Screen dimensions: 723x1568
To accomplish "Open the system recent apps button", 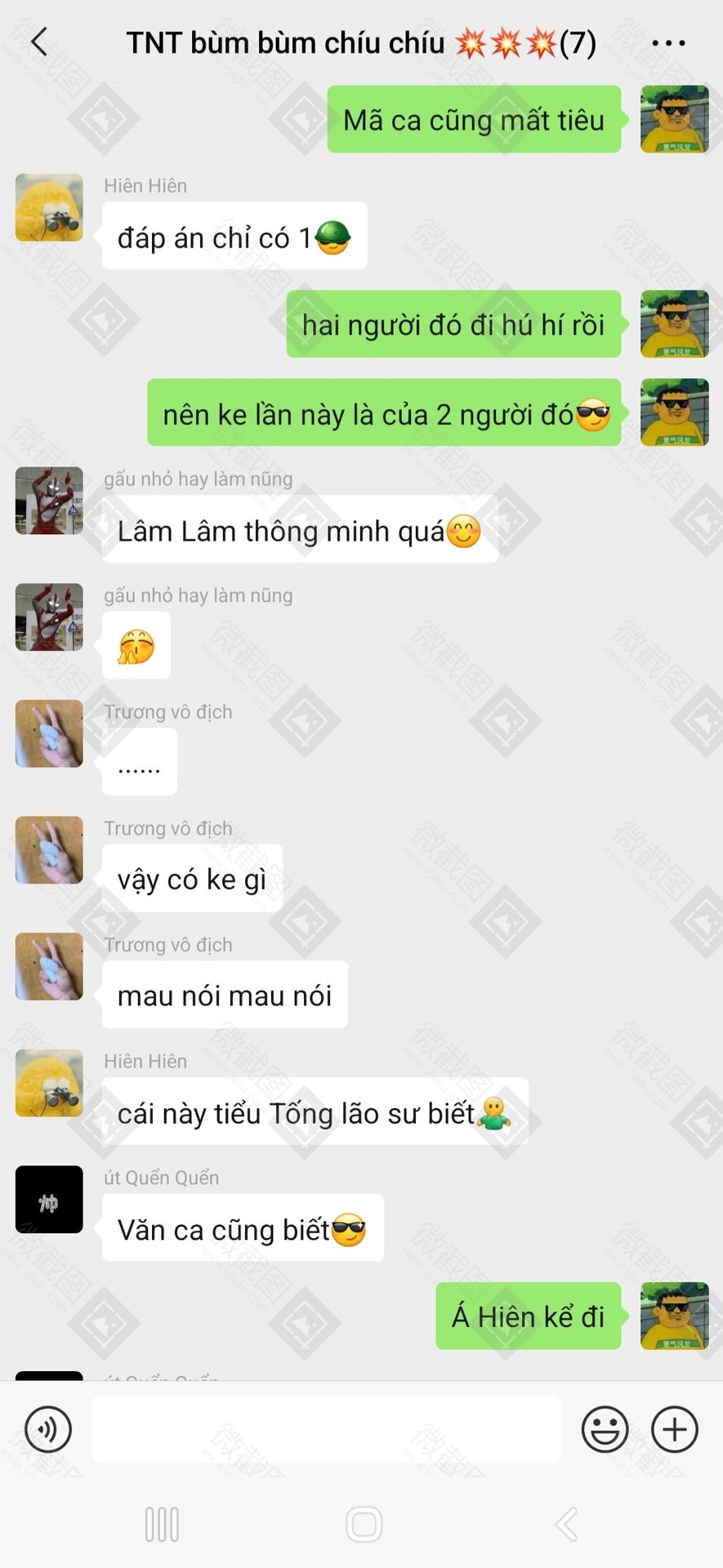I will (162, 1525).
